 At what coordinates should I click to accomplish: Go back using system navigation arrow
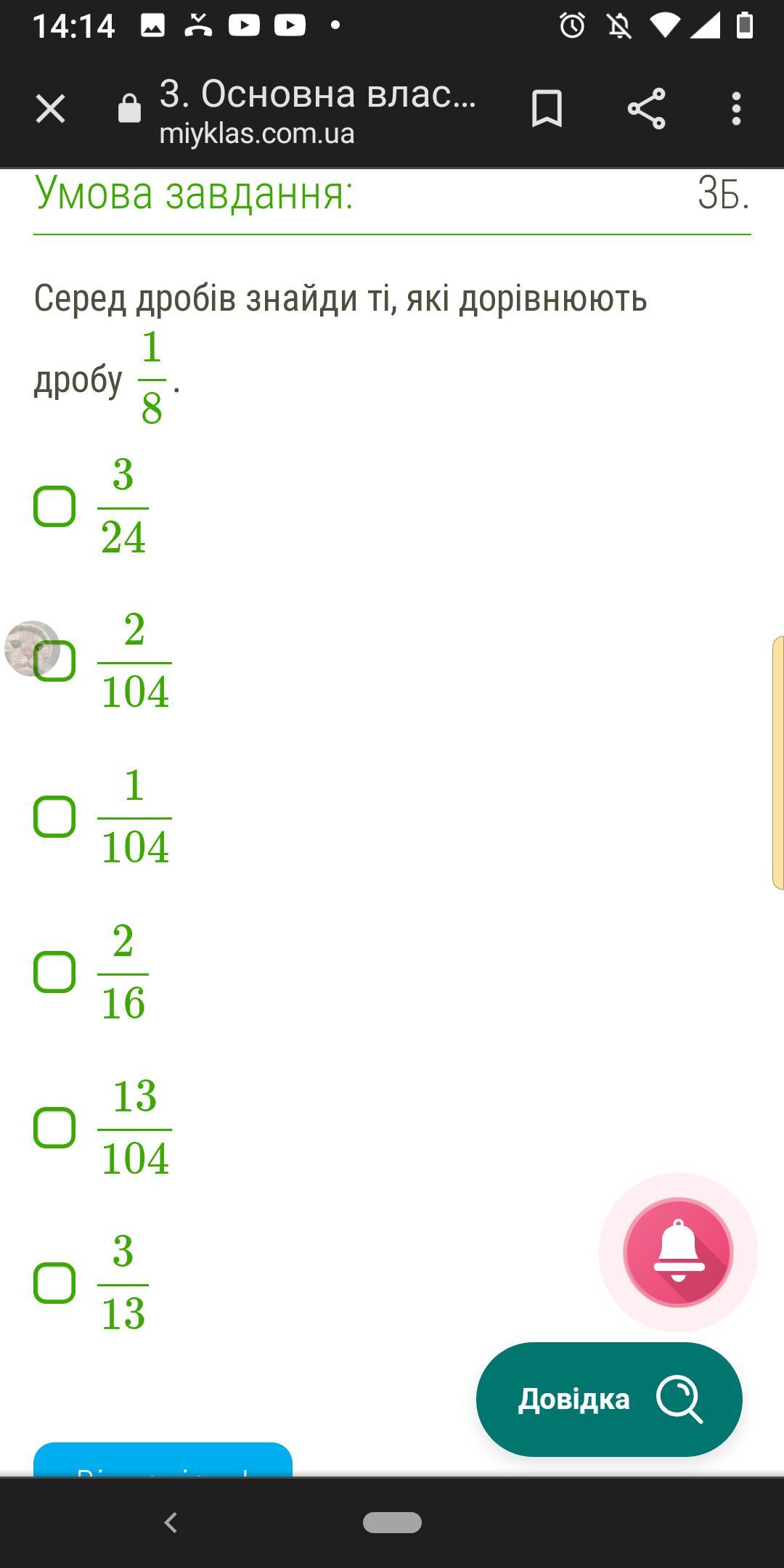click(171, 1522)
